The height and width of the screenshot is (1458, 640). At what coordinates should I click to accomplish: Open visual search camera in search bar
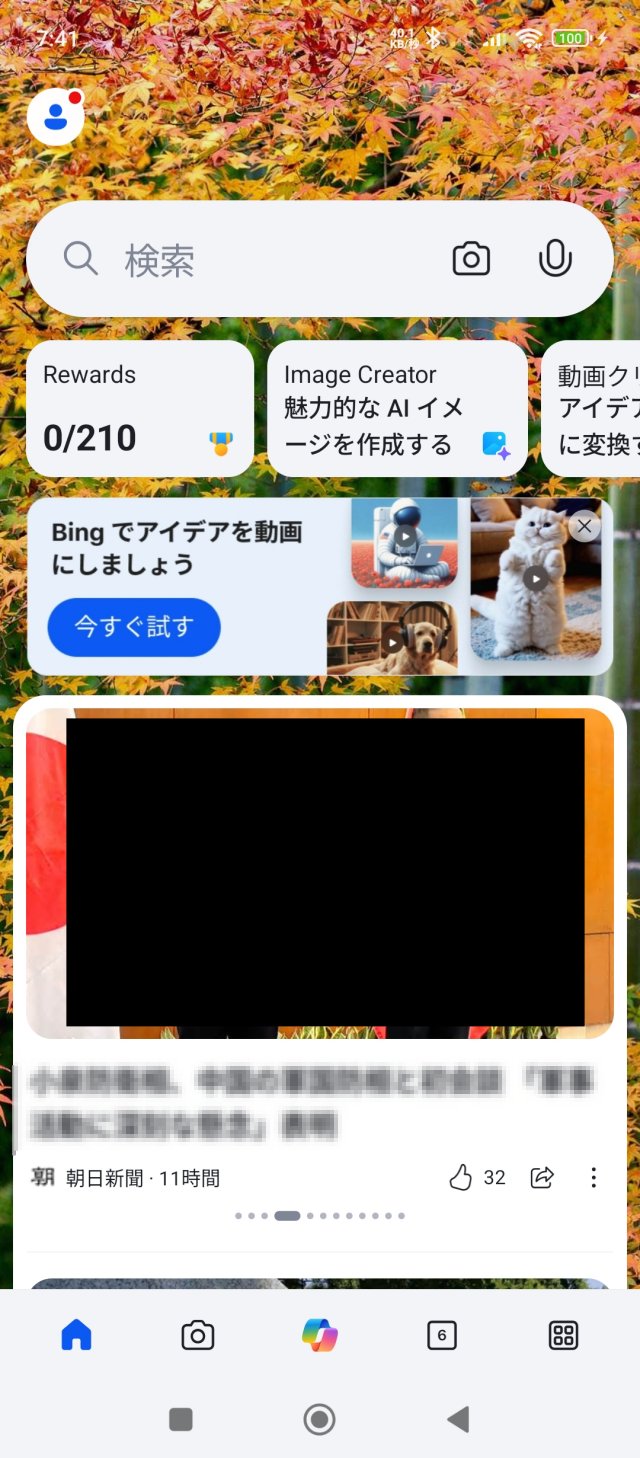pos(471,260)
